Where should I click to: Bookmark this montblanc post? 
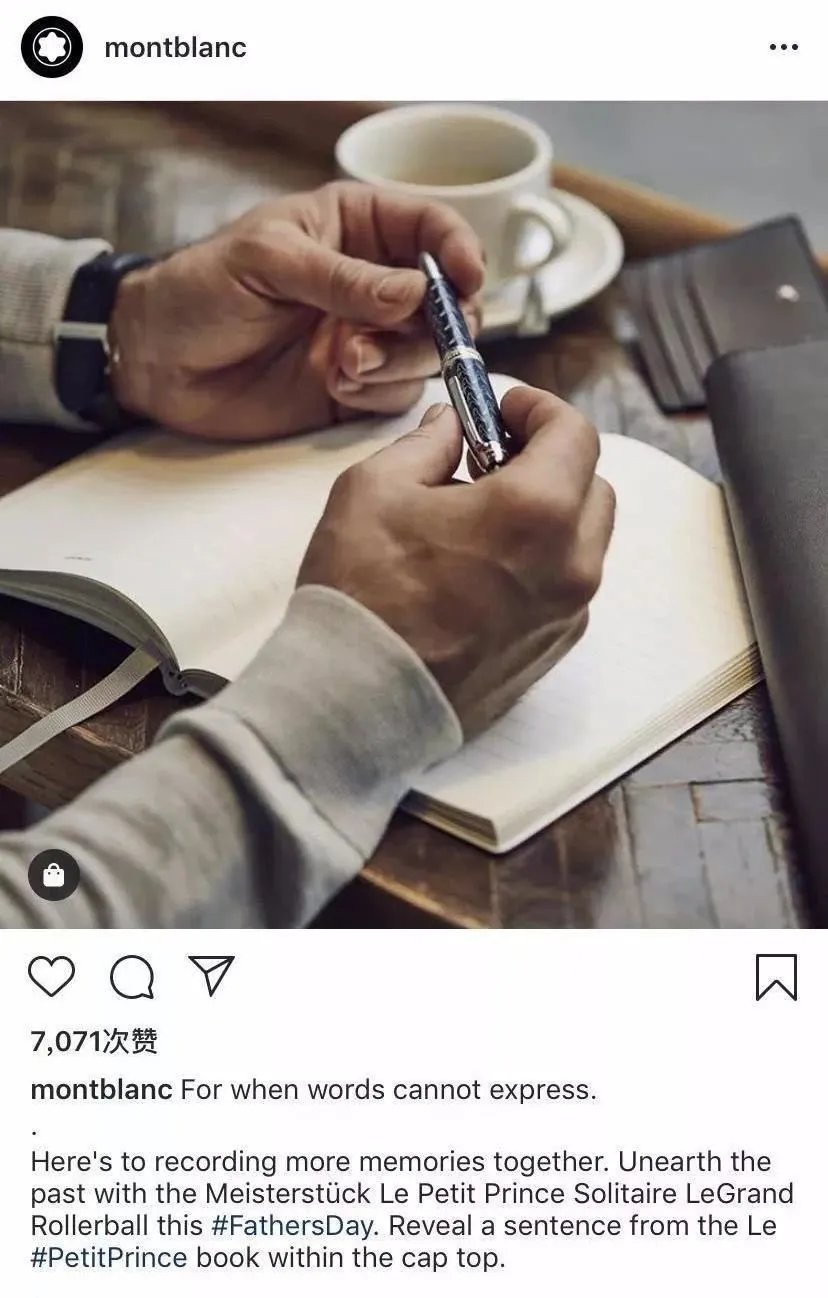[776, 977]
